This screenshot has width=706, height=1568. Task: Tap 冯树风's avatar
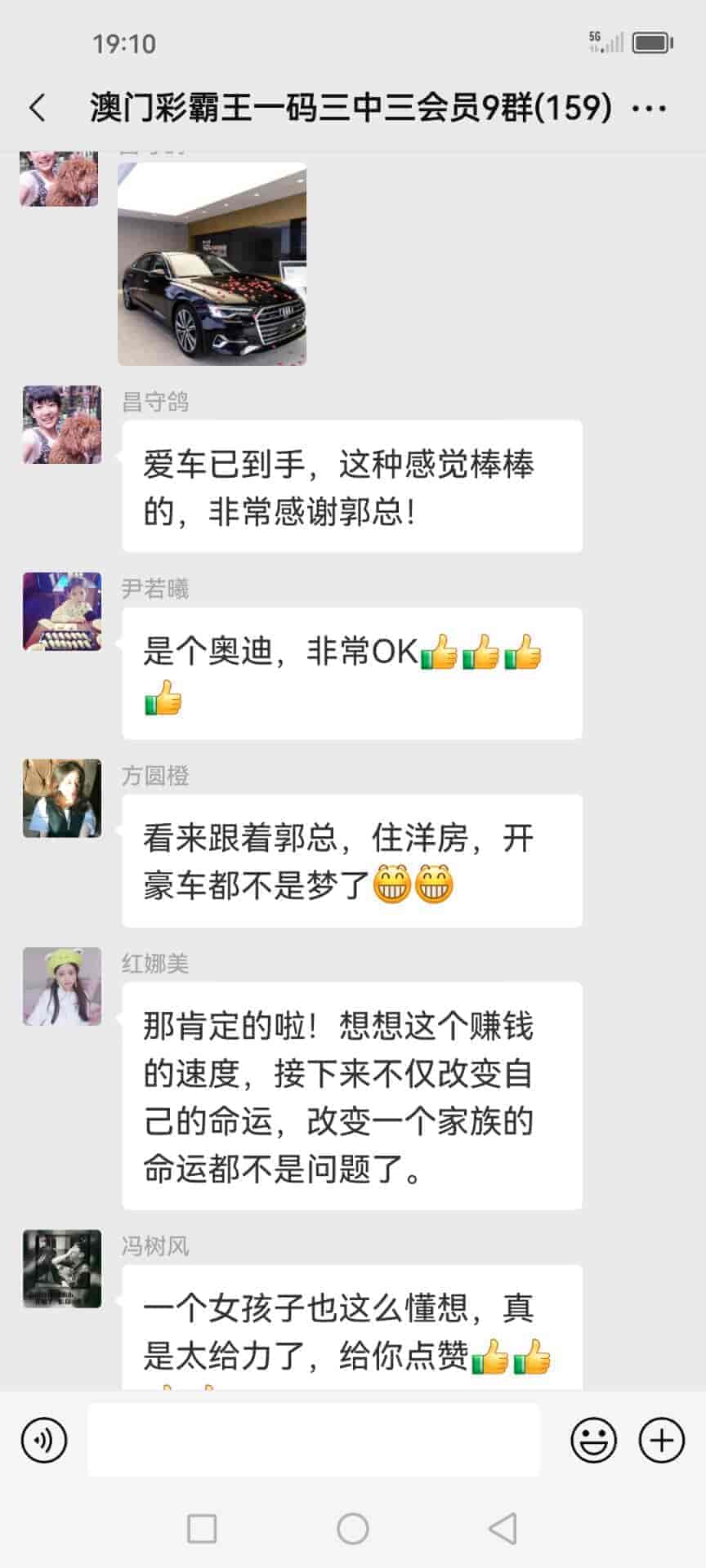pyautogui.click(x=62, y=1268)
